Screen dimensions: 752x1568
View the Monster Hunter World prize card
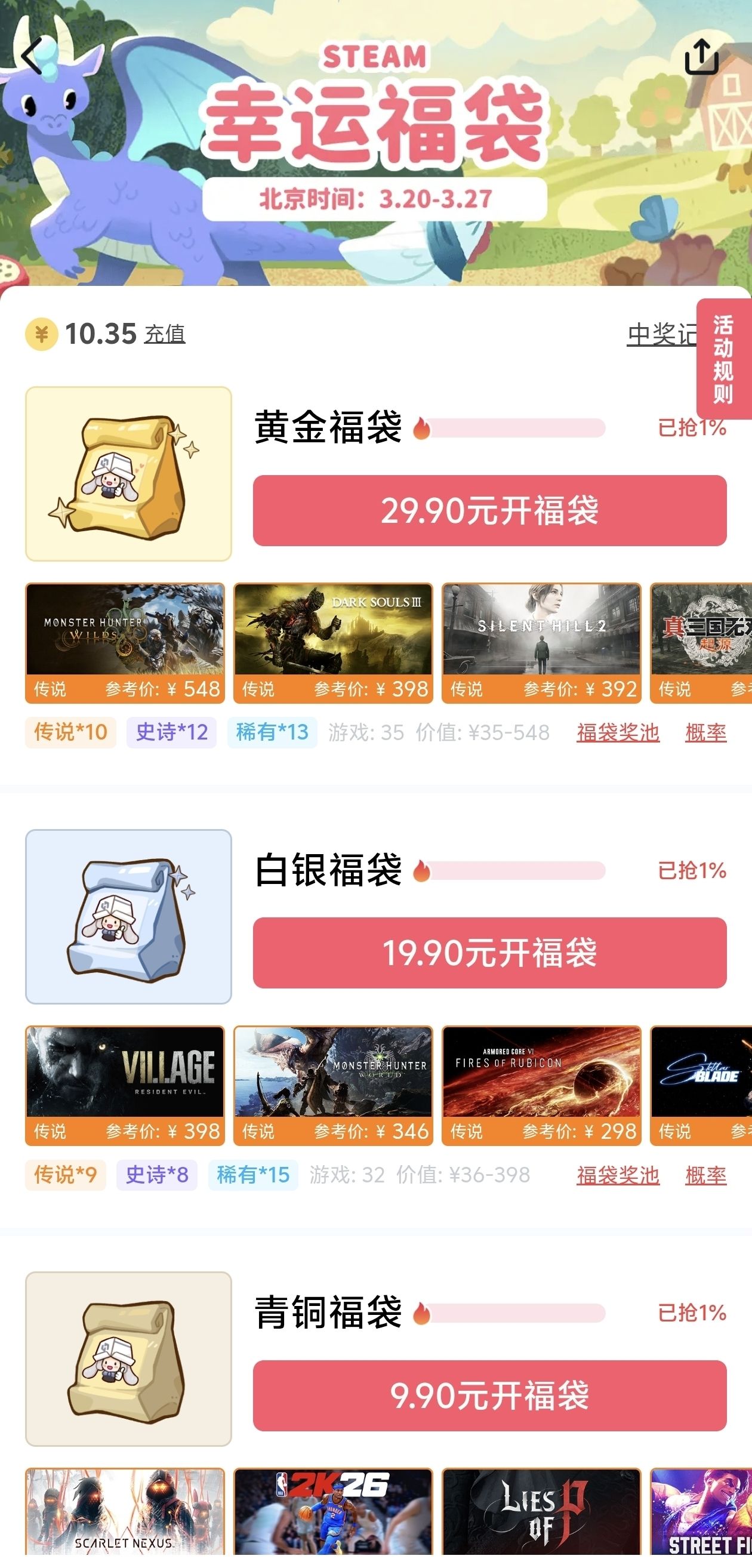[x=333, y=1085]
